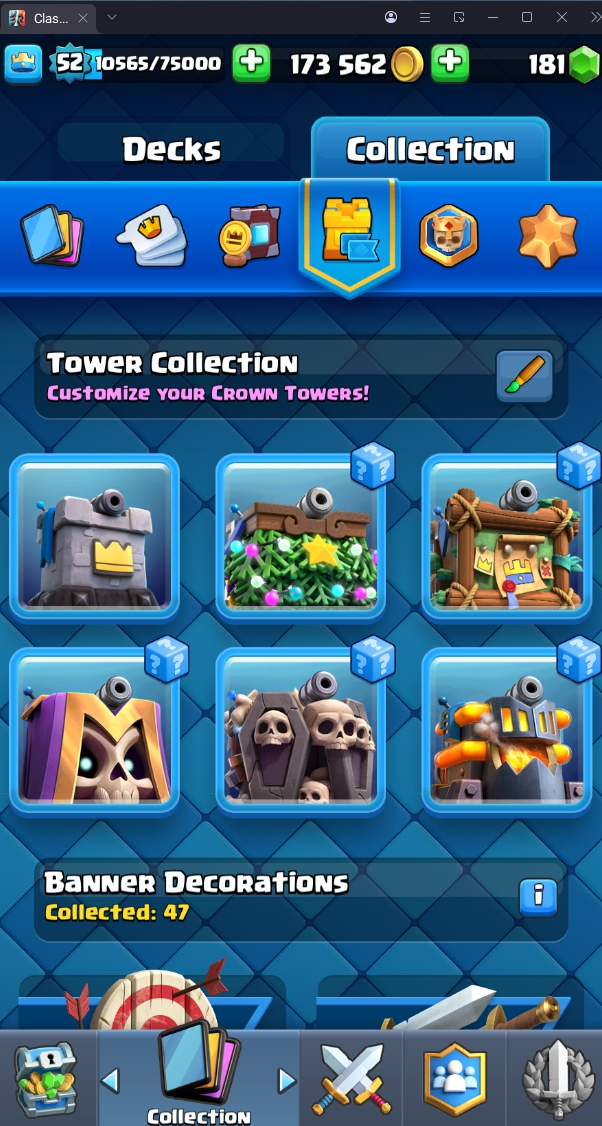Select the skull graveyard tower skin

coord(301,731)
